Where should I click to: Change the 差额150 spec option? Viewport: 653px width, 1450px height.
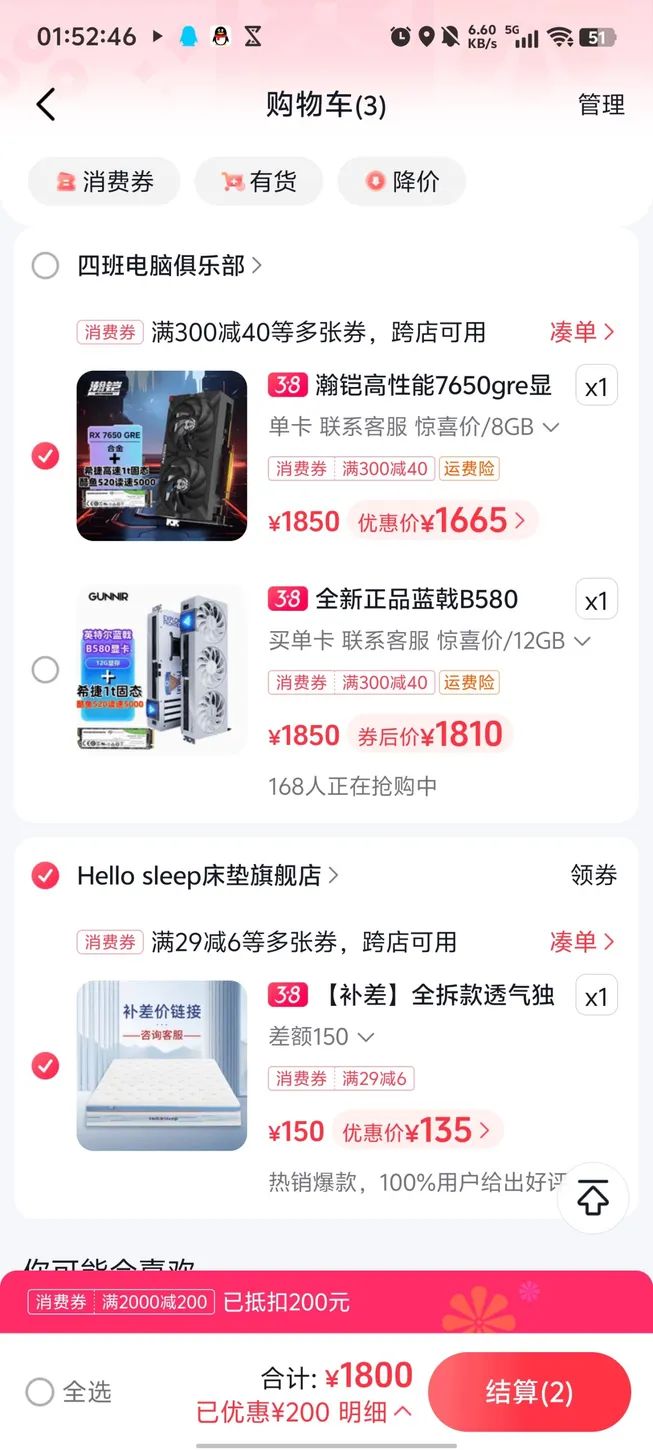321,1036
